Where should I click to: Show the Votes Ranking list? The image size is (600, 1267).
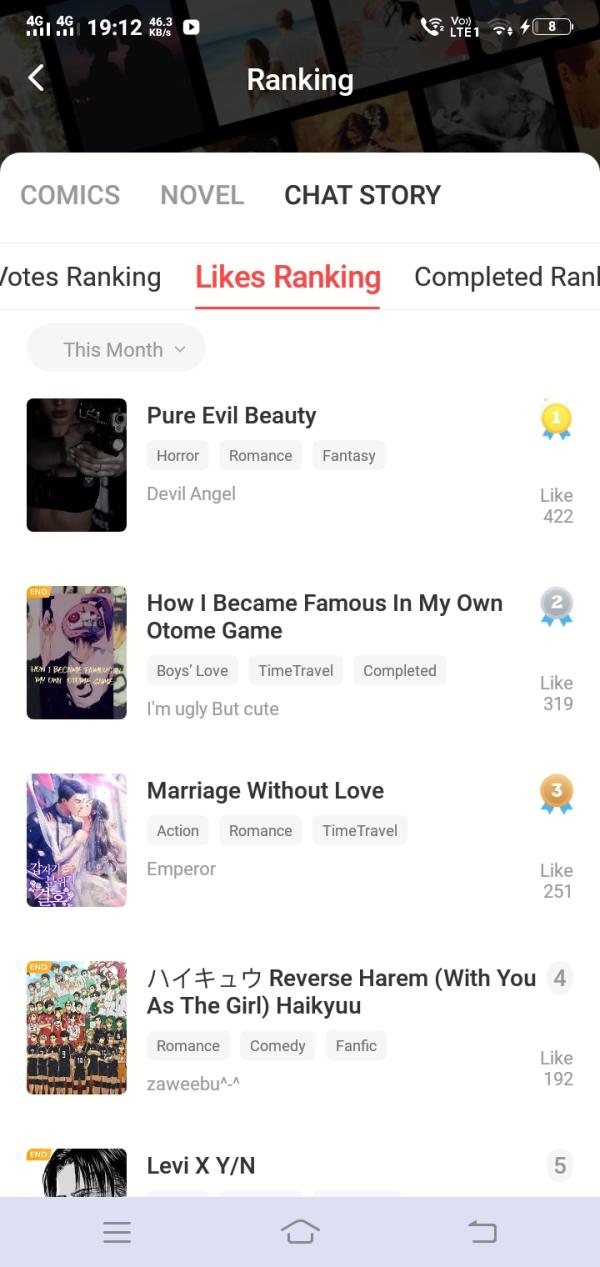click(x=82, y=277)
